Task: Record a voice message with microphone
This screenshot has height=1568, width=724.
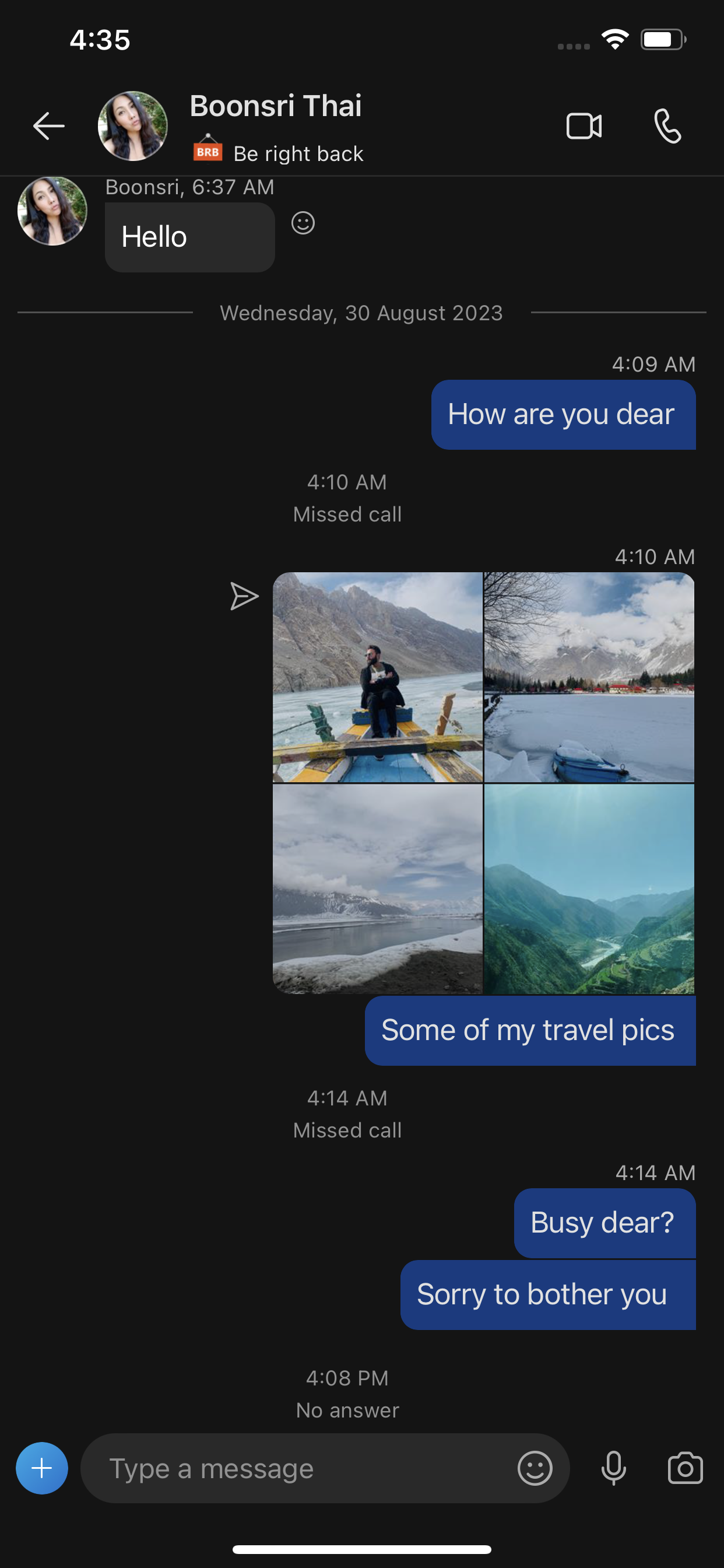Action: [614, 1468]
